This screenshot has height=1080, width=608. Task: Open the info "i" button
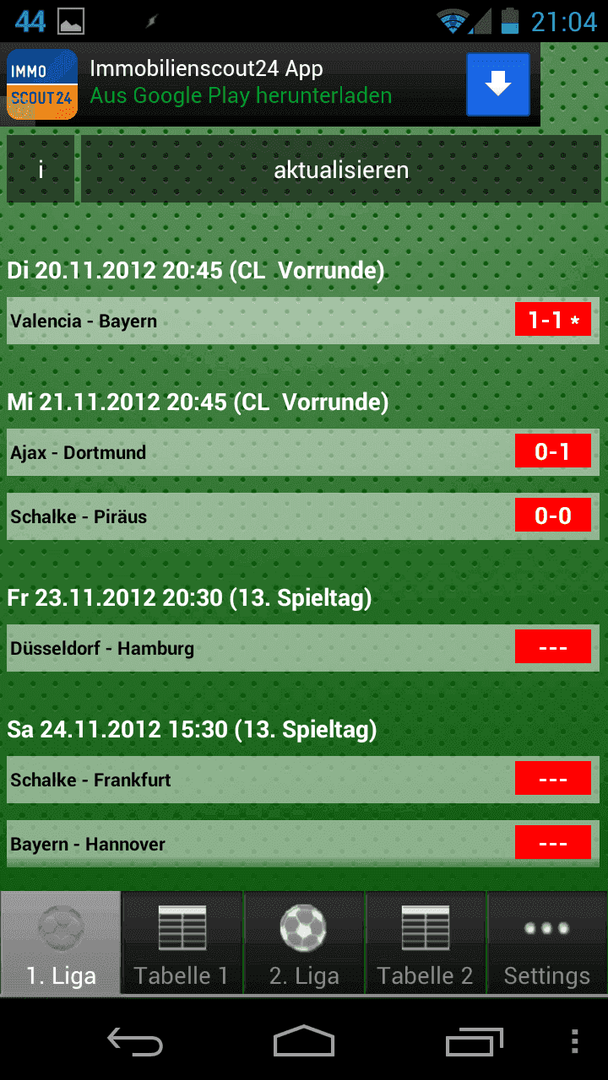[x=41, y=169]
